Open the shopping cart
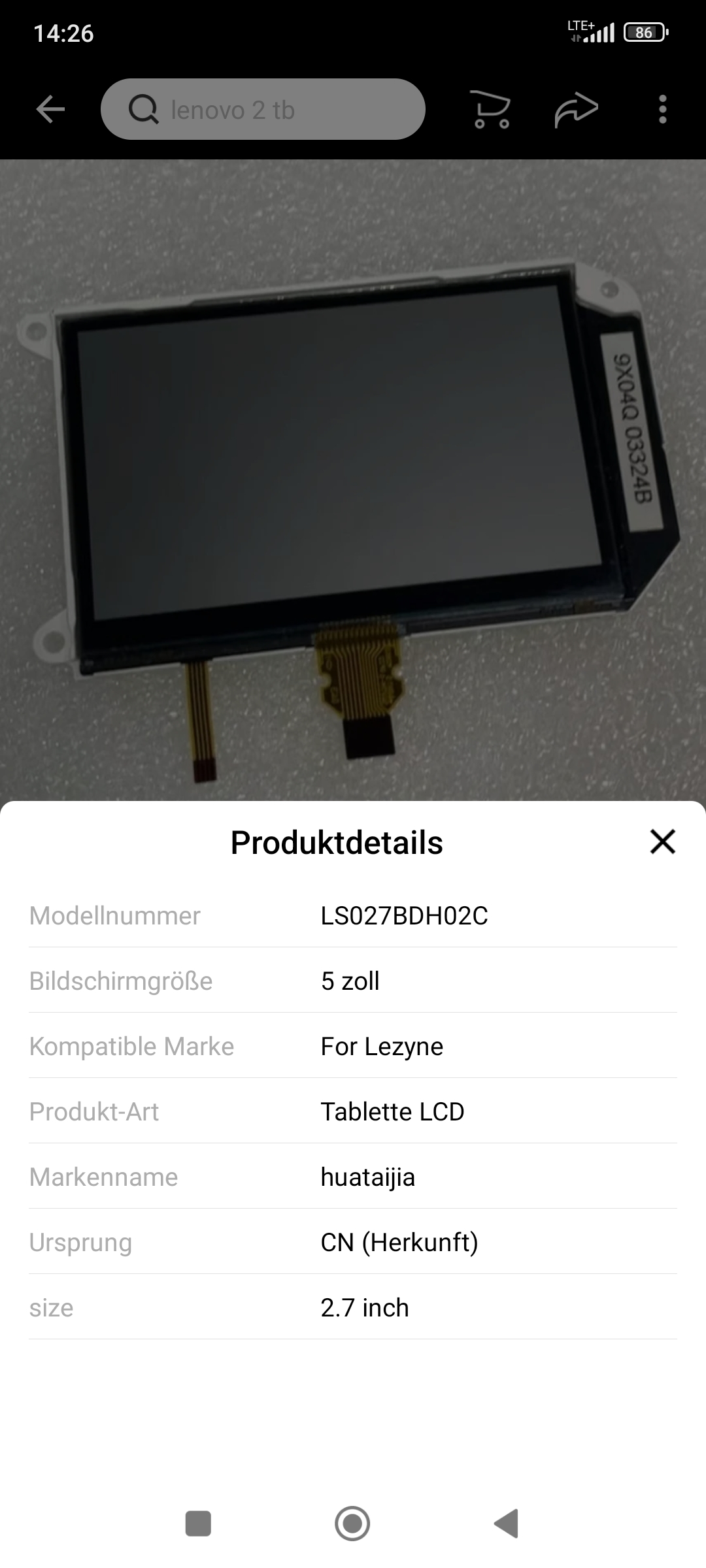 click(490, 109)
